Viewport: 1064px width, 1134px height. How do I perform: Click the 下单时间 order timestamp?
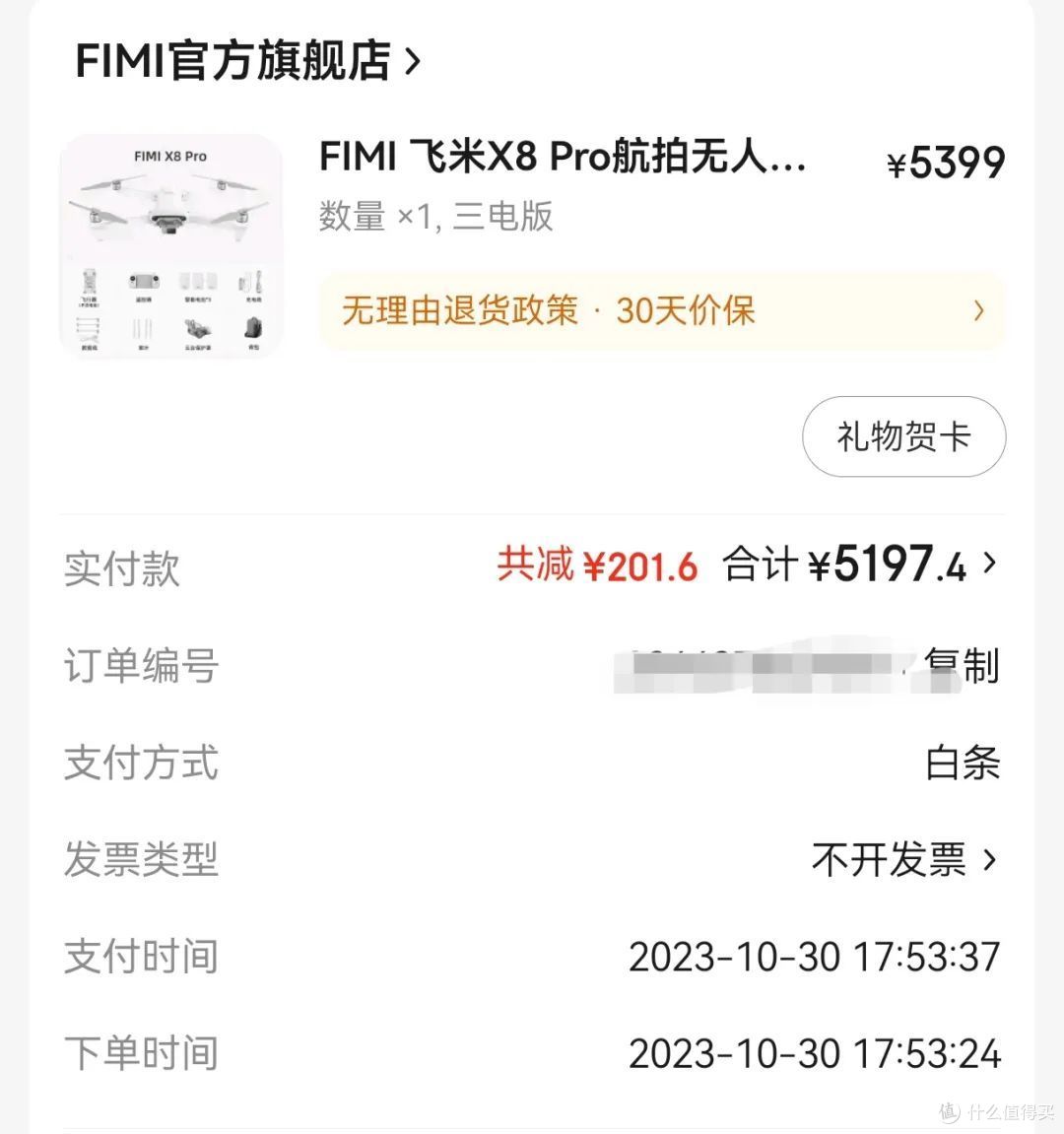point(814,1053)
